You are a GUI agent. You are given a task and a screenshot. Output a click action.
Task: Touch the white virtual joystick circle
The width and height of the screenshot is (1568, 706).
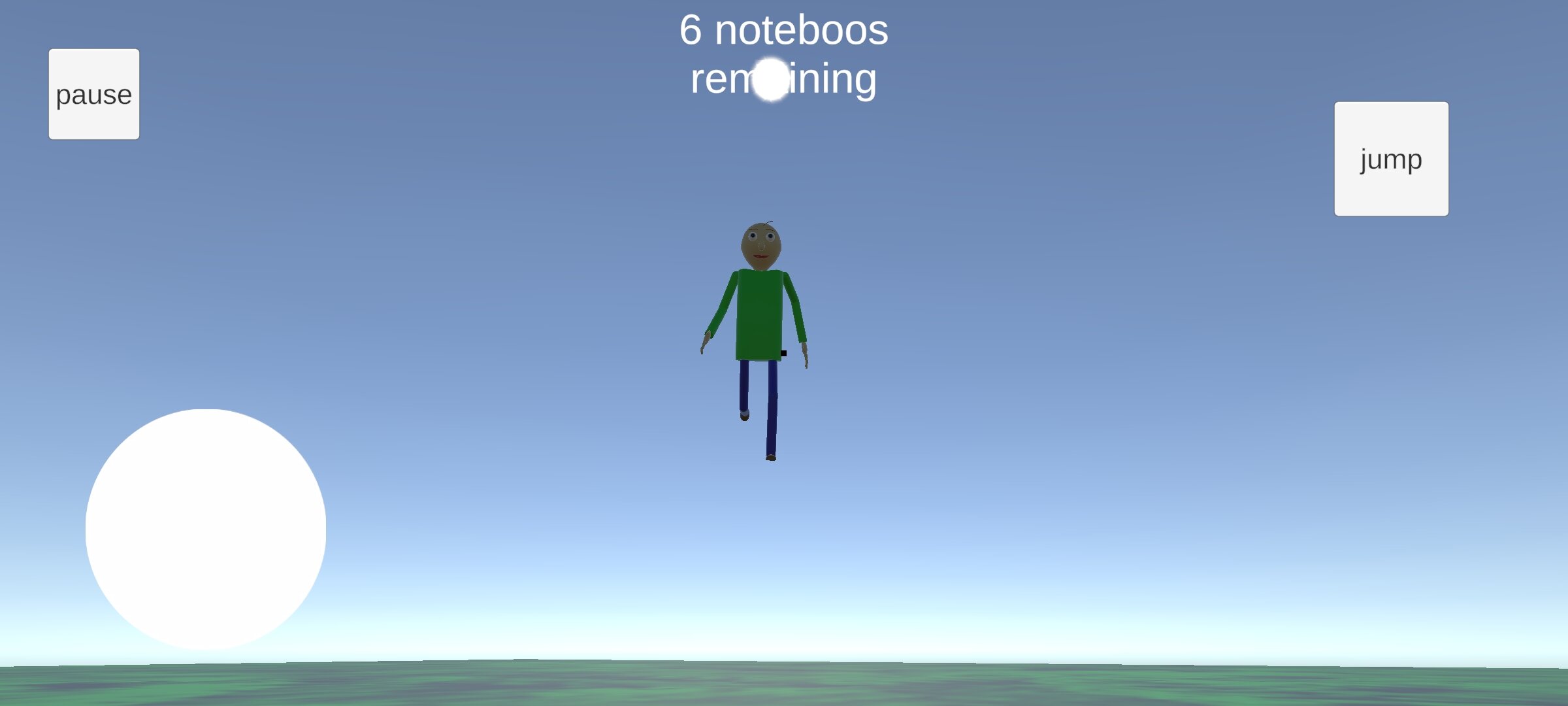pyautogui.click(x=206, y=529)
